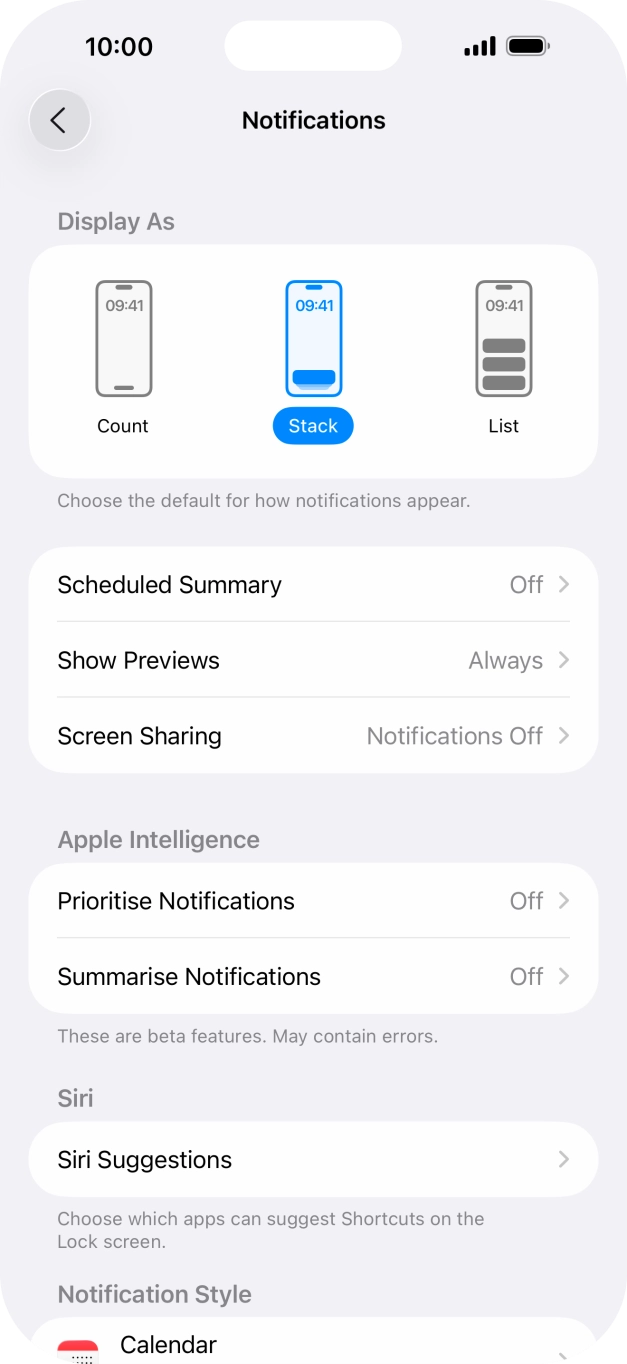Open Show Previews options
Viewport: 627px width, 1364px height.
(x=313, y=660)
